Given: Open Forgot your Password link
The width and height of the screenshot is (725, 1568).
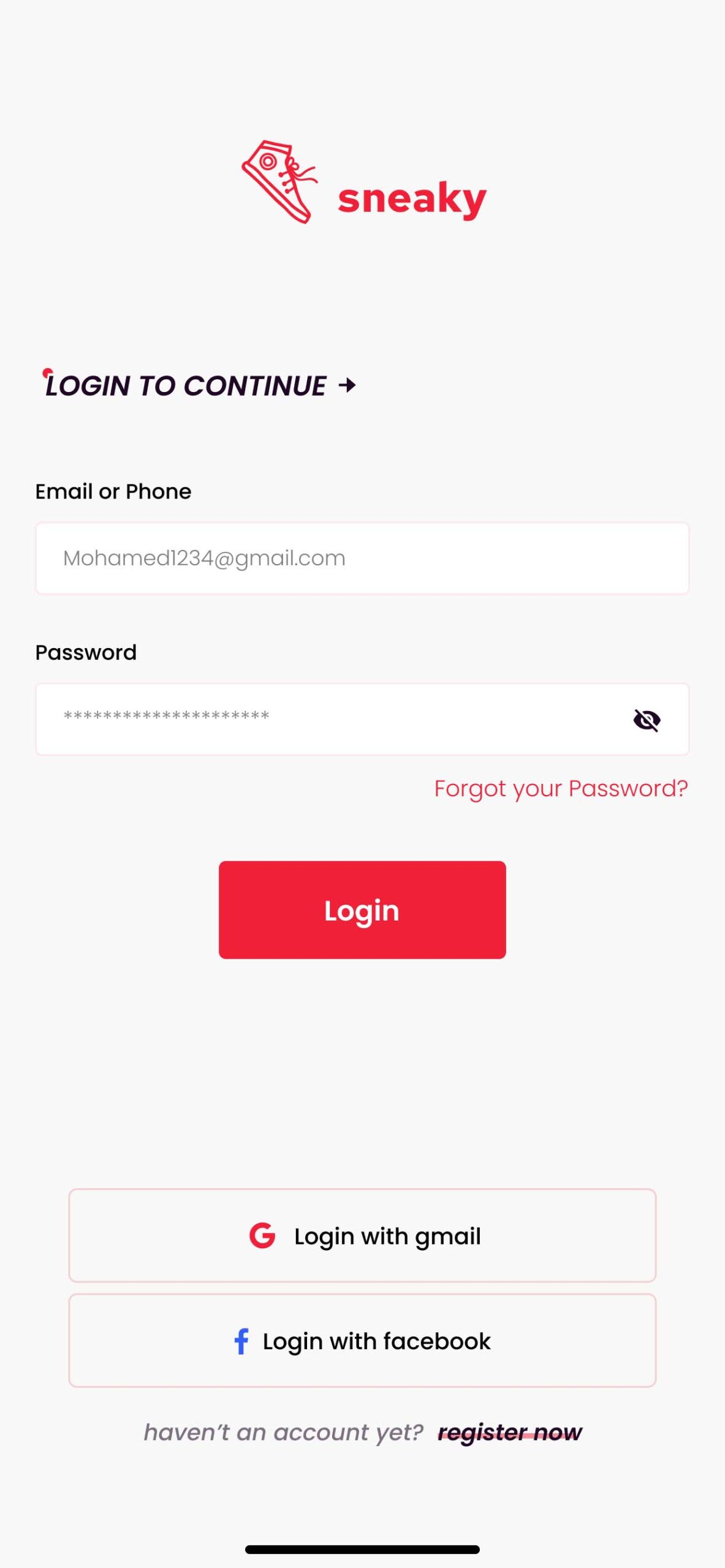Looking at the screenshot, I should pyautogui.click(x=561, y=789).
